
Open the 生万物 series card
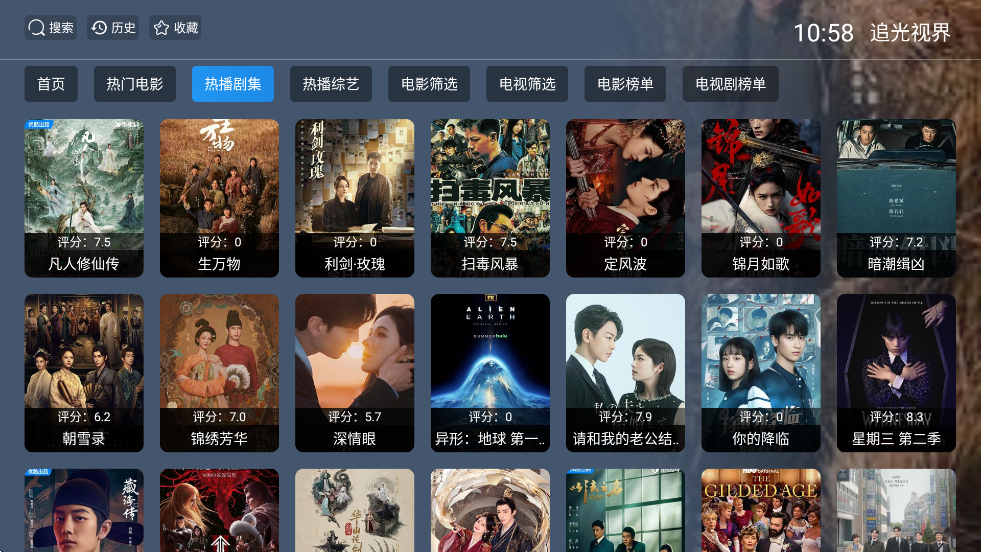click(219, 198)
